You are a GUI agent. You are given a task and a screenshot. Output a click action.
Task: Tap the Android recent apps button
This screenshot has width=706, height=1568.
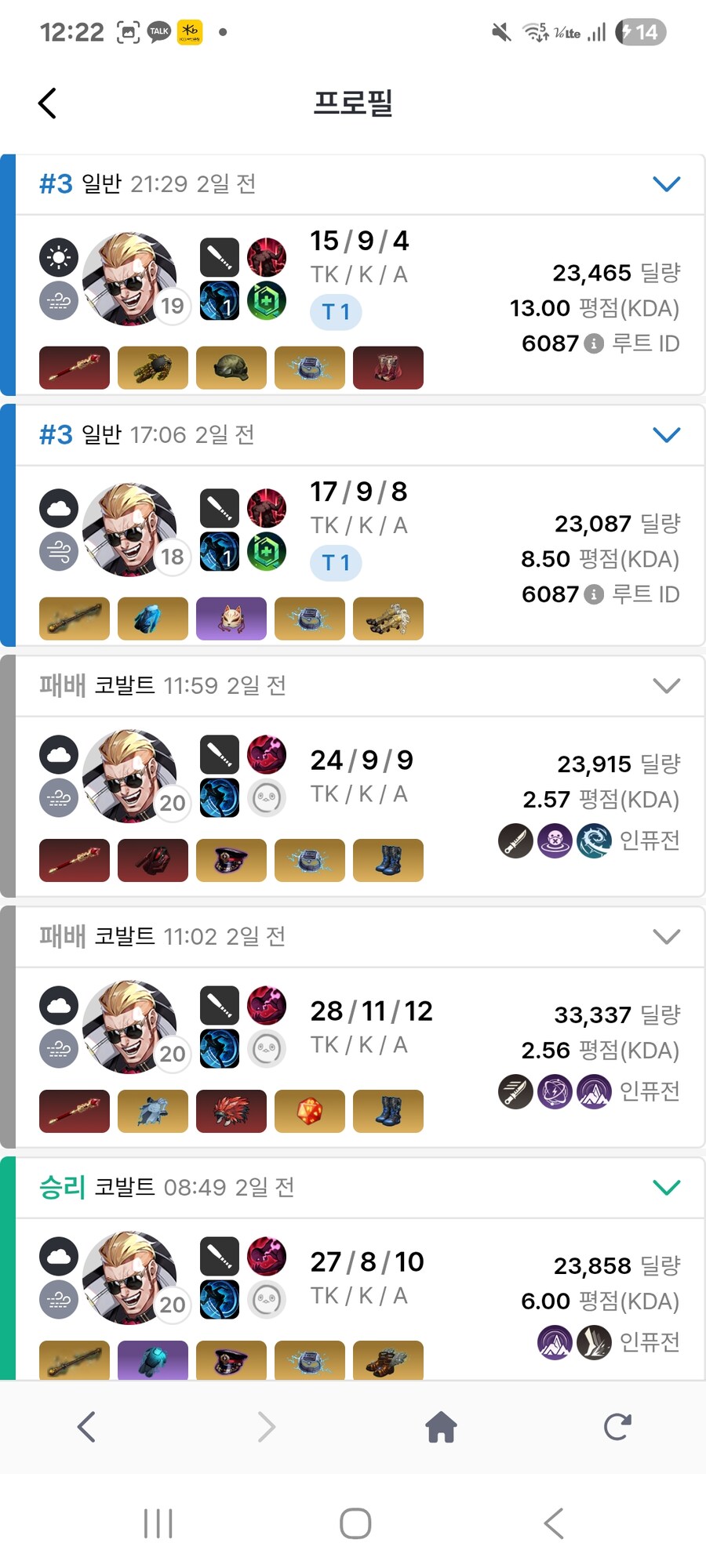coord(158,1521)
